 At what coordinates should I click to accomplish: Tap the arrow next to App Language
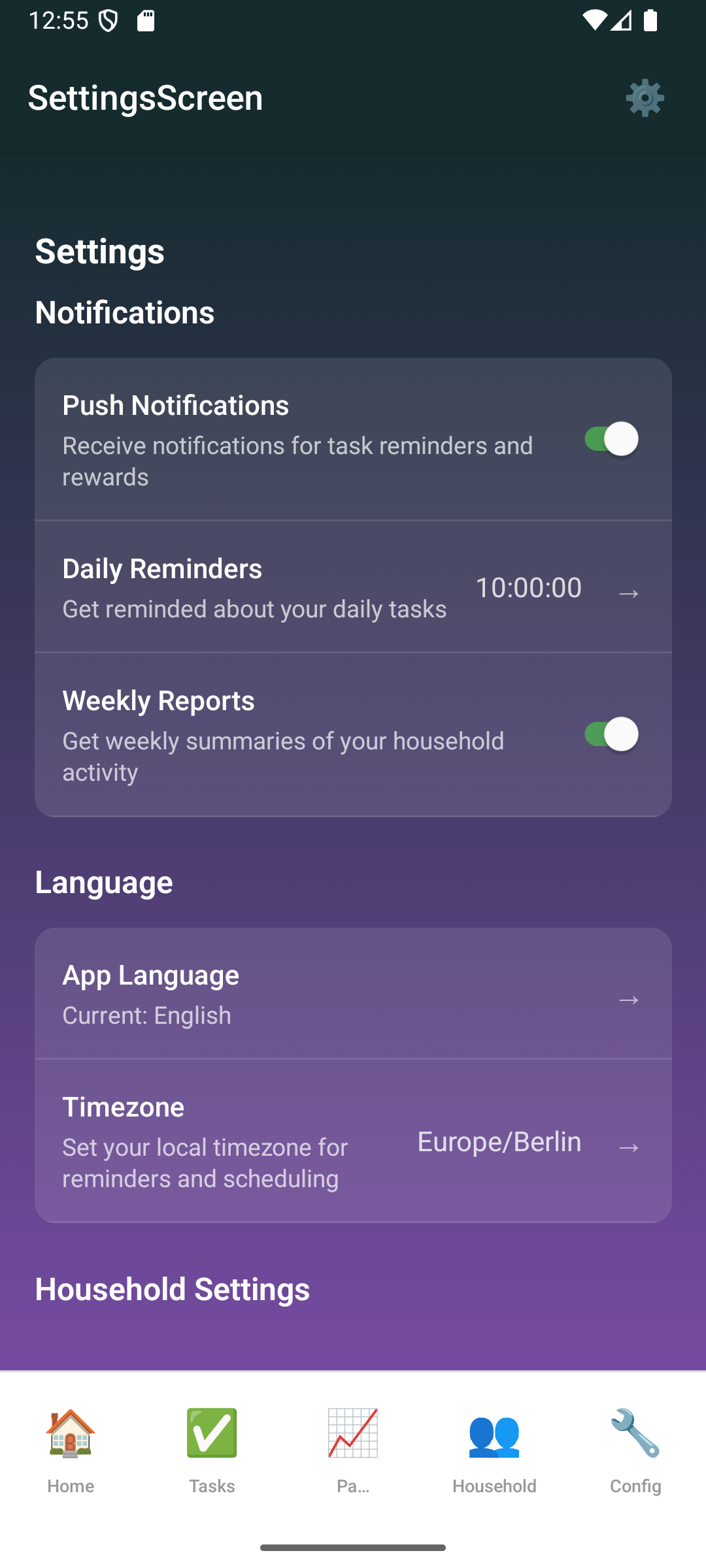pyautogui.click(x=629, y=1000)
